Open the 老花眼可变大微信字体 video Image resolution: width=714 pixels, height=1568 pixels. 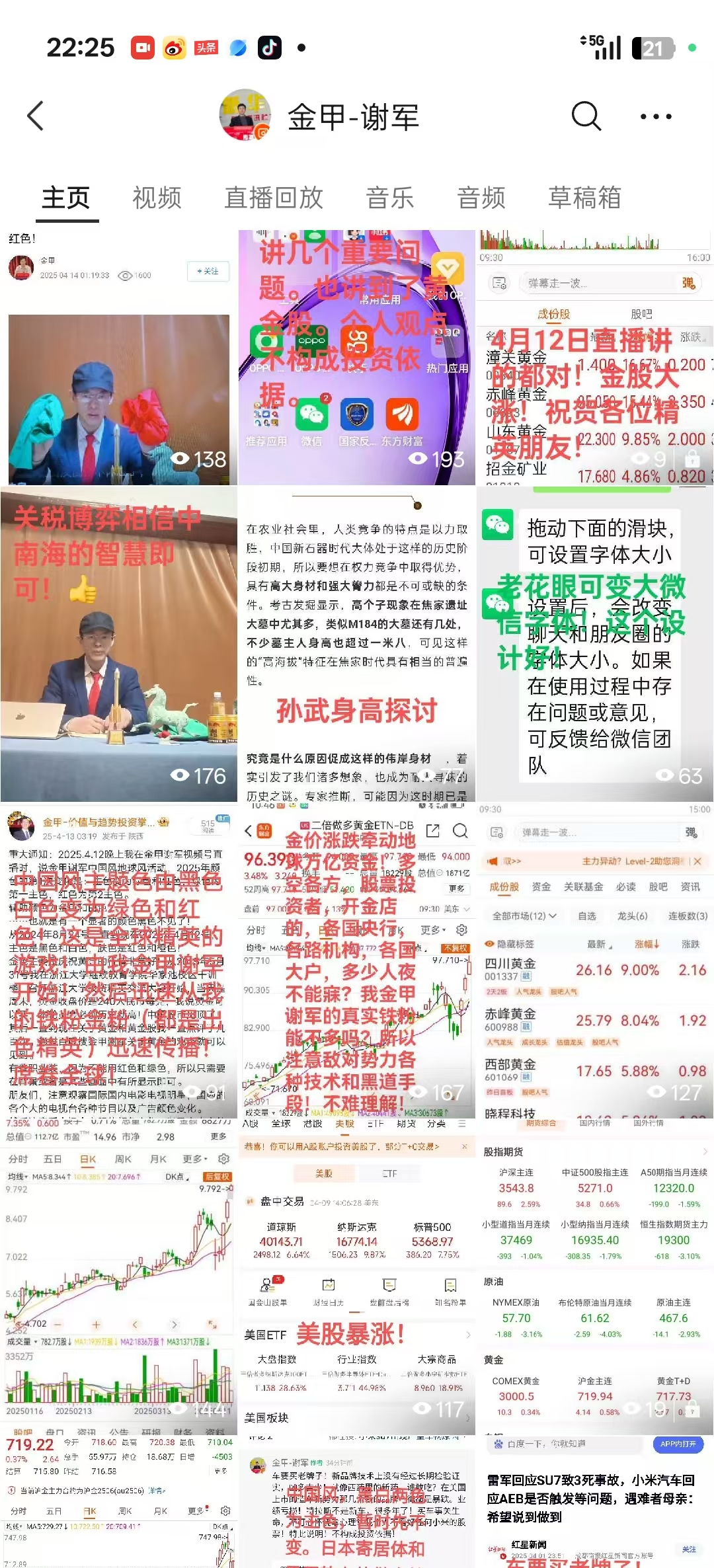[594, 645]
